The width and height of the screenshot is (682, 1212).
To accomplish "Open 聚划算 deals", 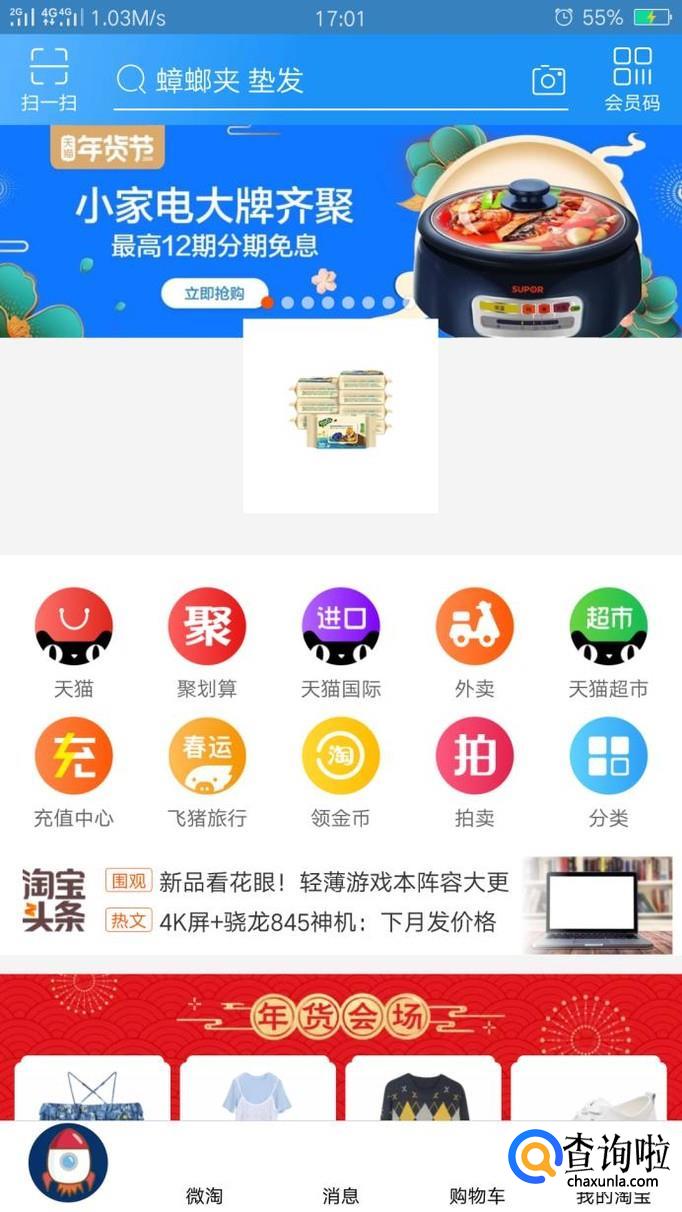I will [x=207, y=641].
